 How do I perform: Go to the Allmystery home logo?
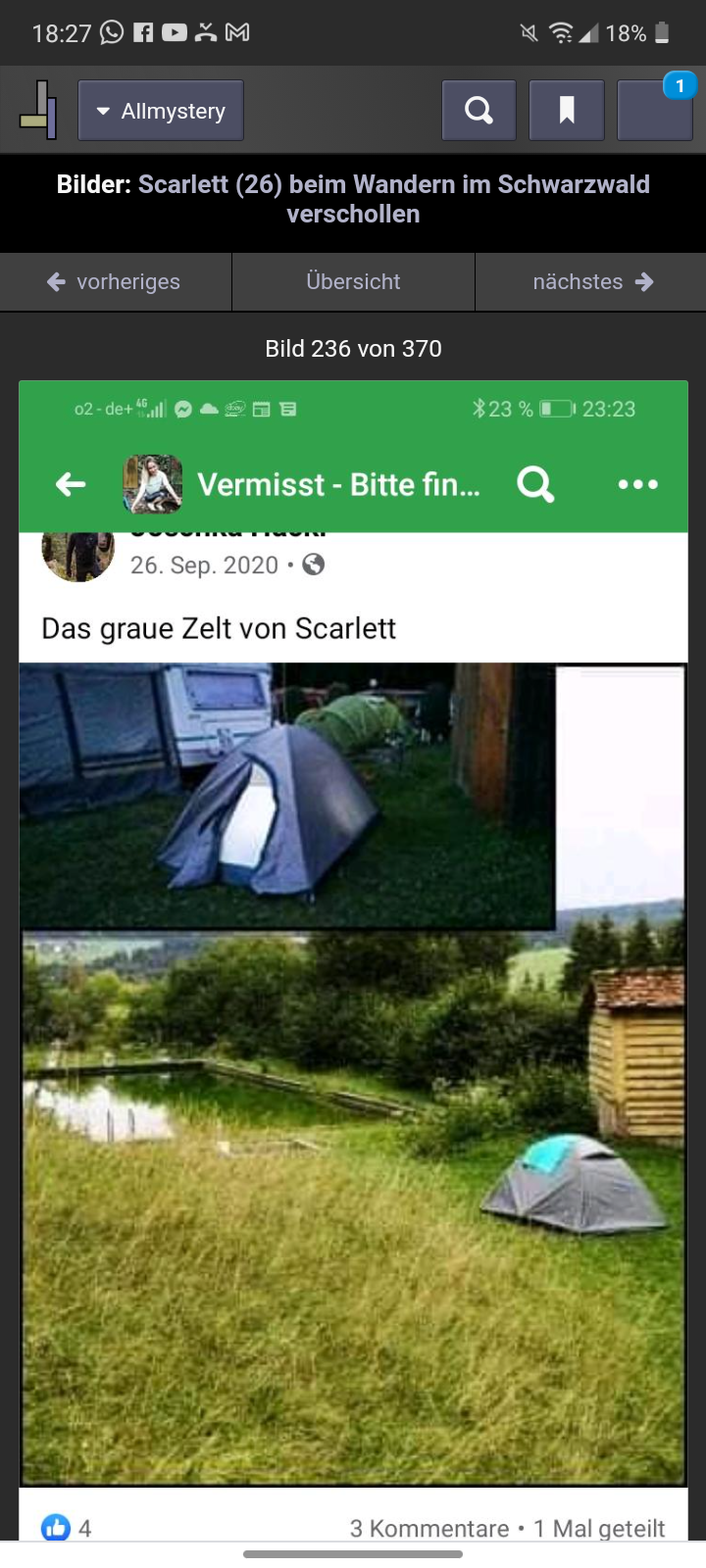[38, 111]
